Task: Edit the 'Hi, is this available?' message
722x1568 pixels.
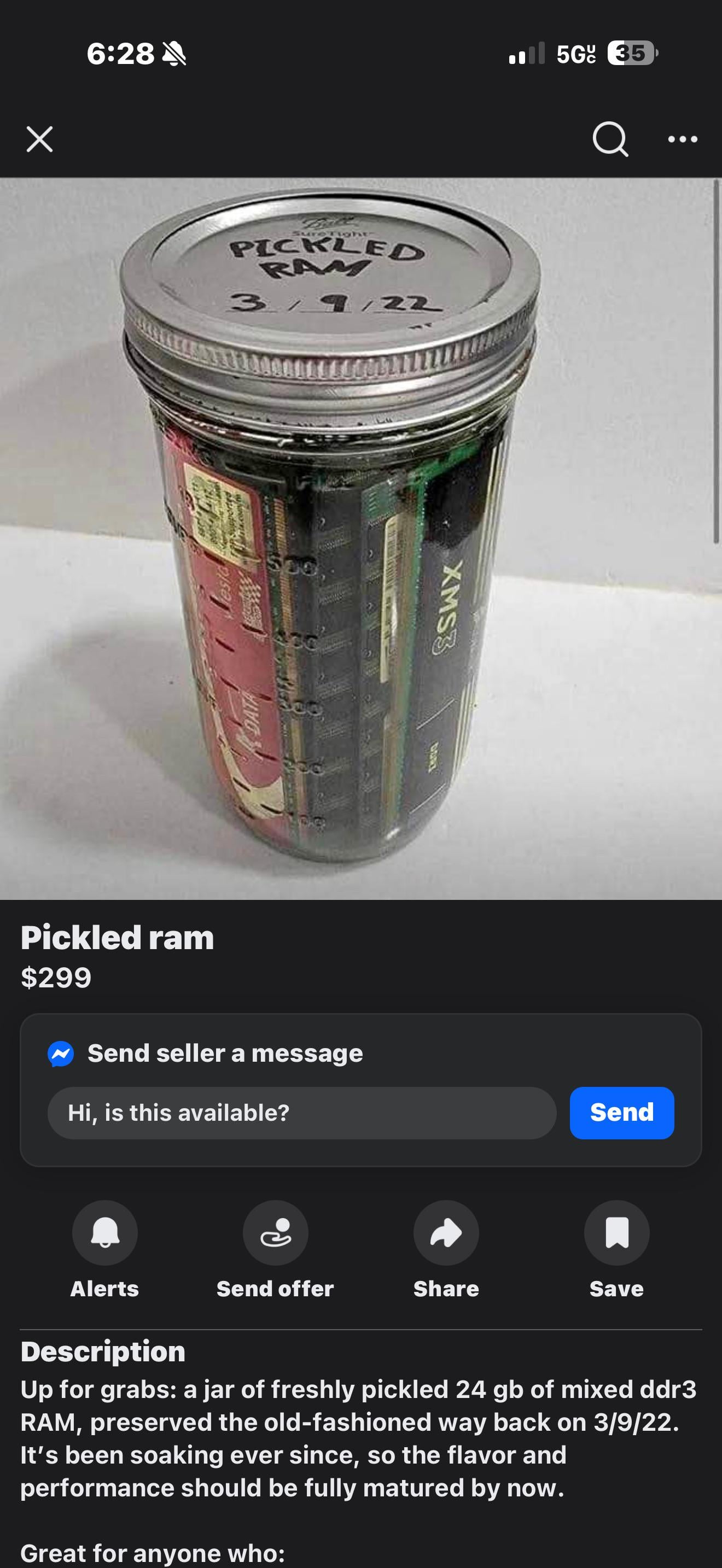Action: 301,1113
